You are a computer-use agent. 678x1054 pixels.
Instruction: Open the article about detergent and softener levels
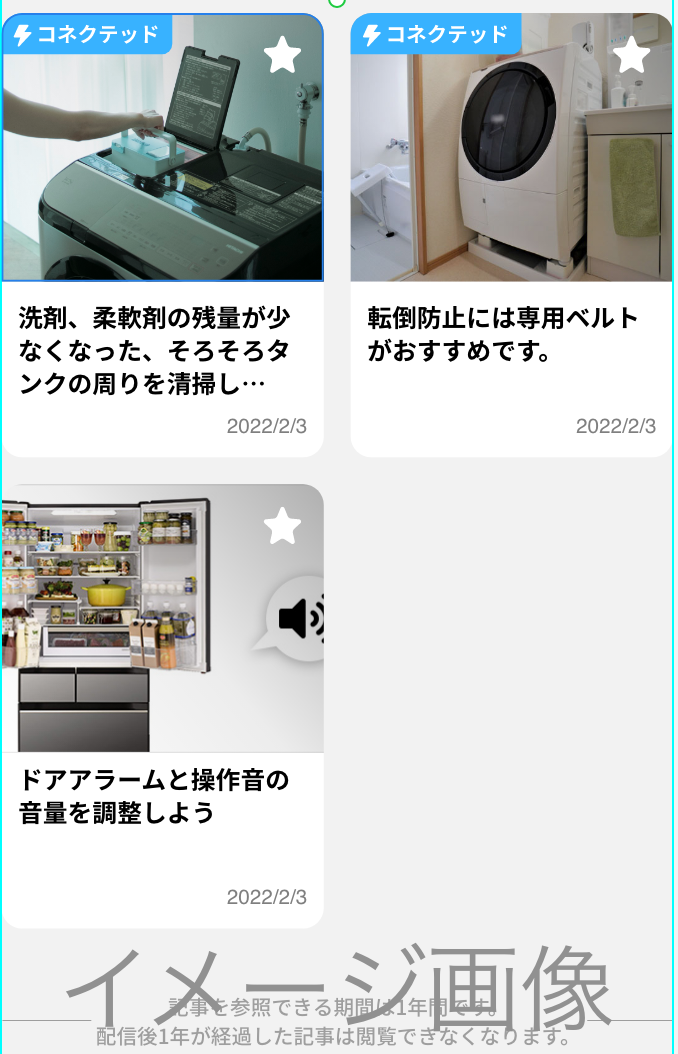(x=155, y=350)
